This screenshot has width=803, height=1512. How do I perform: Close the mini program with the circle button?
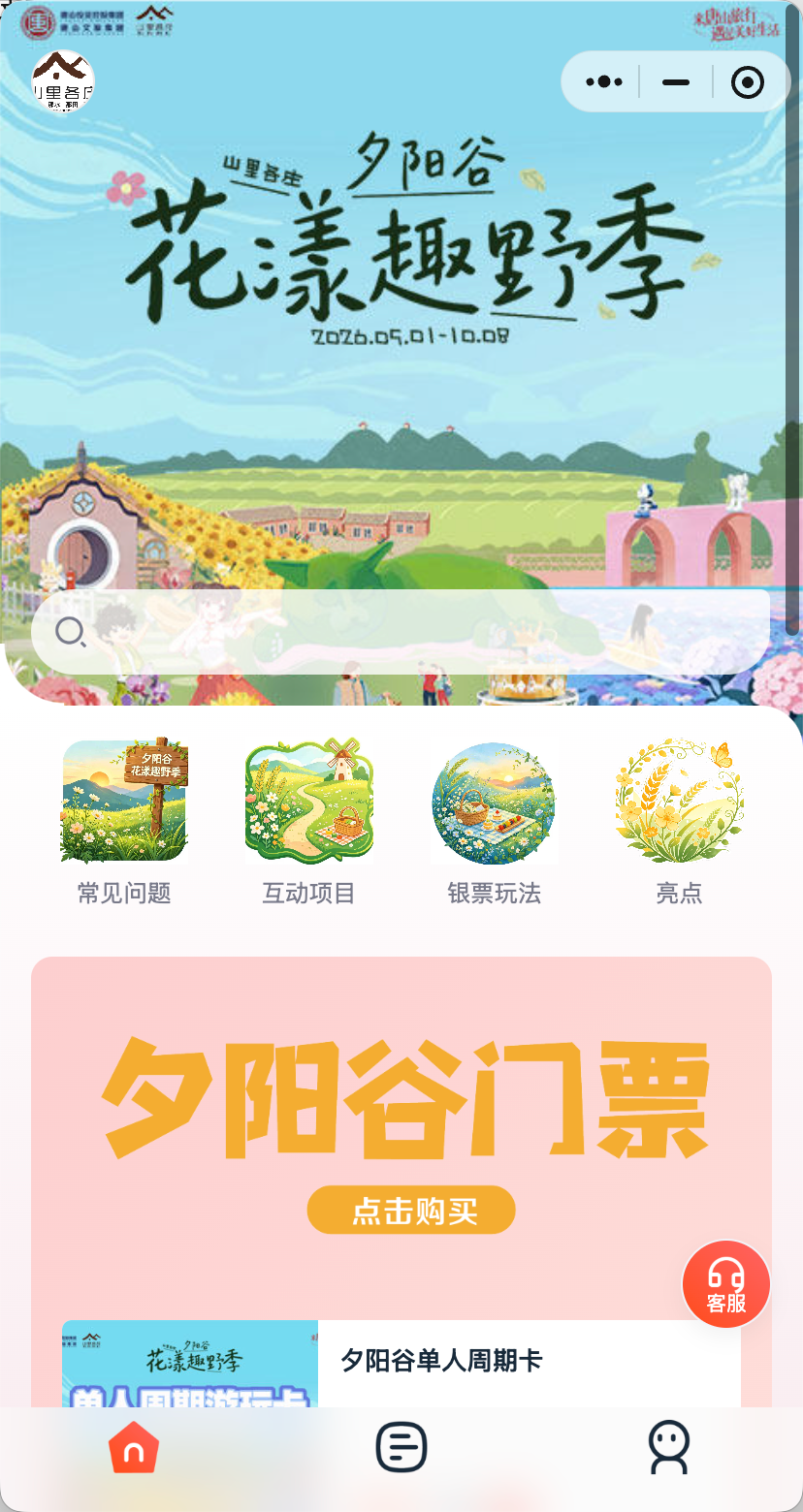tap(747, 82)
